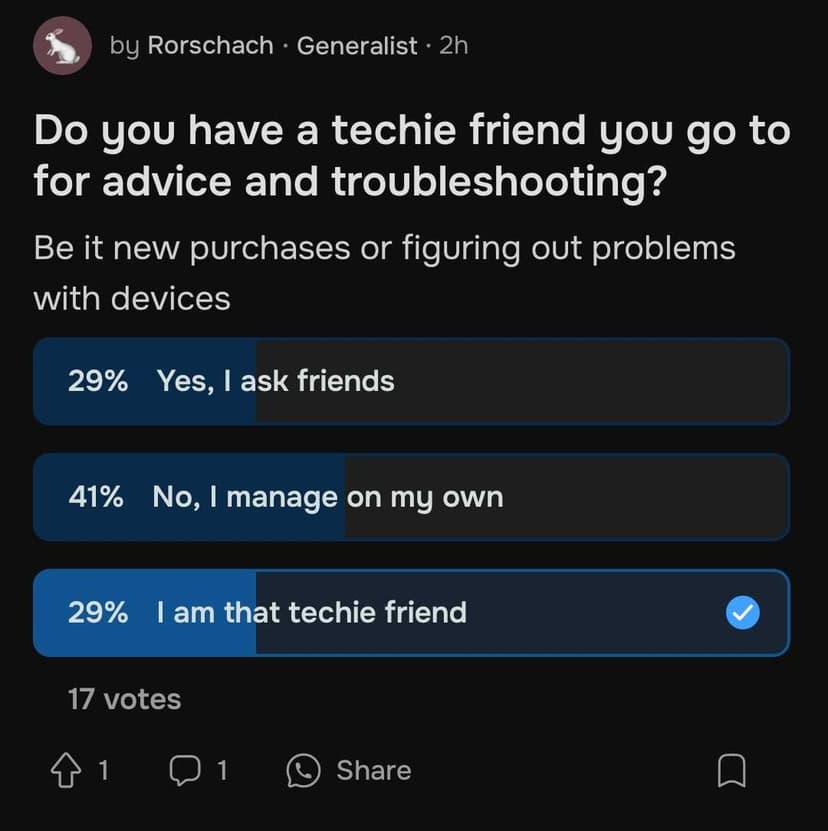Open the Generalist community link
The width and height of the screenshot is (828, 831).
pyautogui.click(x=357, y=45)
